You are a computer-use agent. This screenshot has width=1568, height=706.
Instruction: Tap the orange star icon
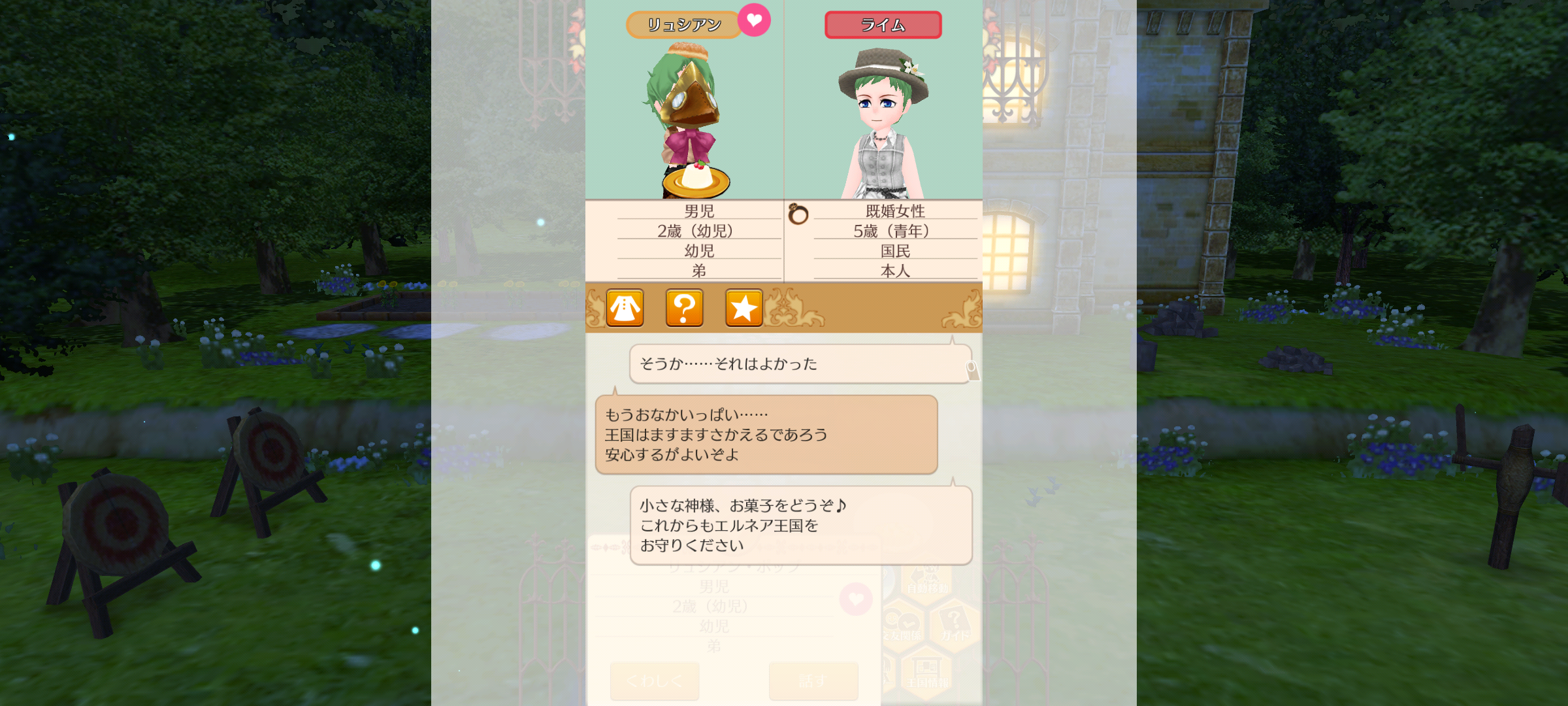743,308
